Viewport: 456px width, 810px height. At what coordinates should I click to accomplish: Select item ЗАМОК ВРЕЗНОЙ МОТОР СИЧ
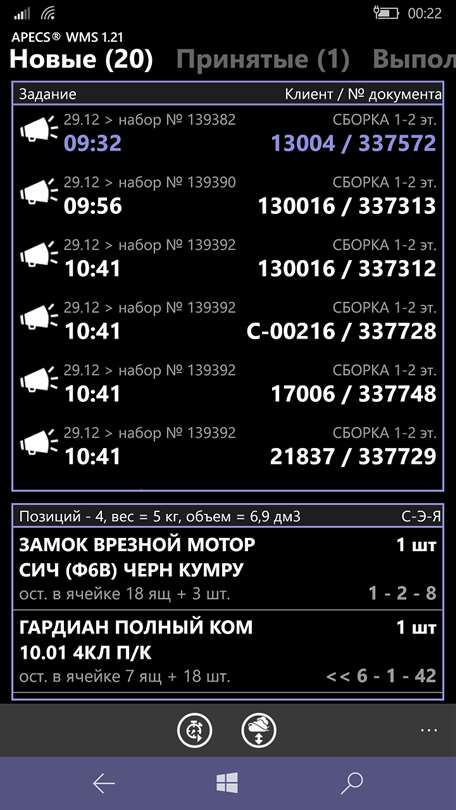coord(228,568)
